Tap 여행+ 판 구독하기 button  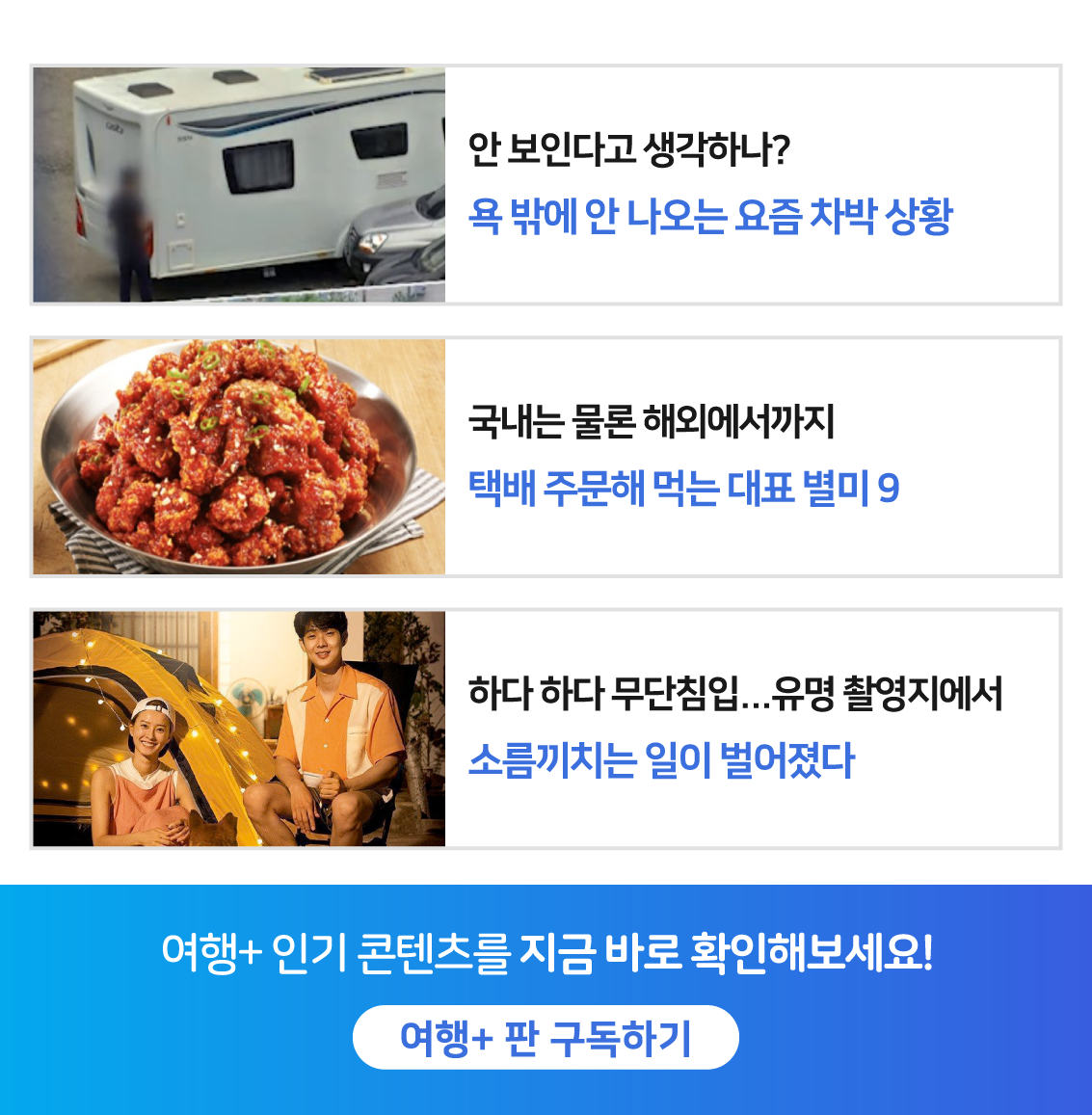click(546, 1038)
